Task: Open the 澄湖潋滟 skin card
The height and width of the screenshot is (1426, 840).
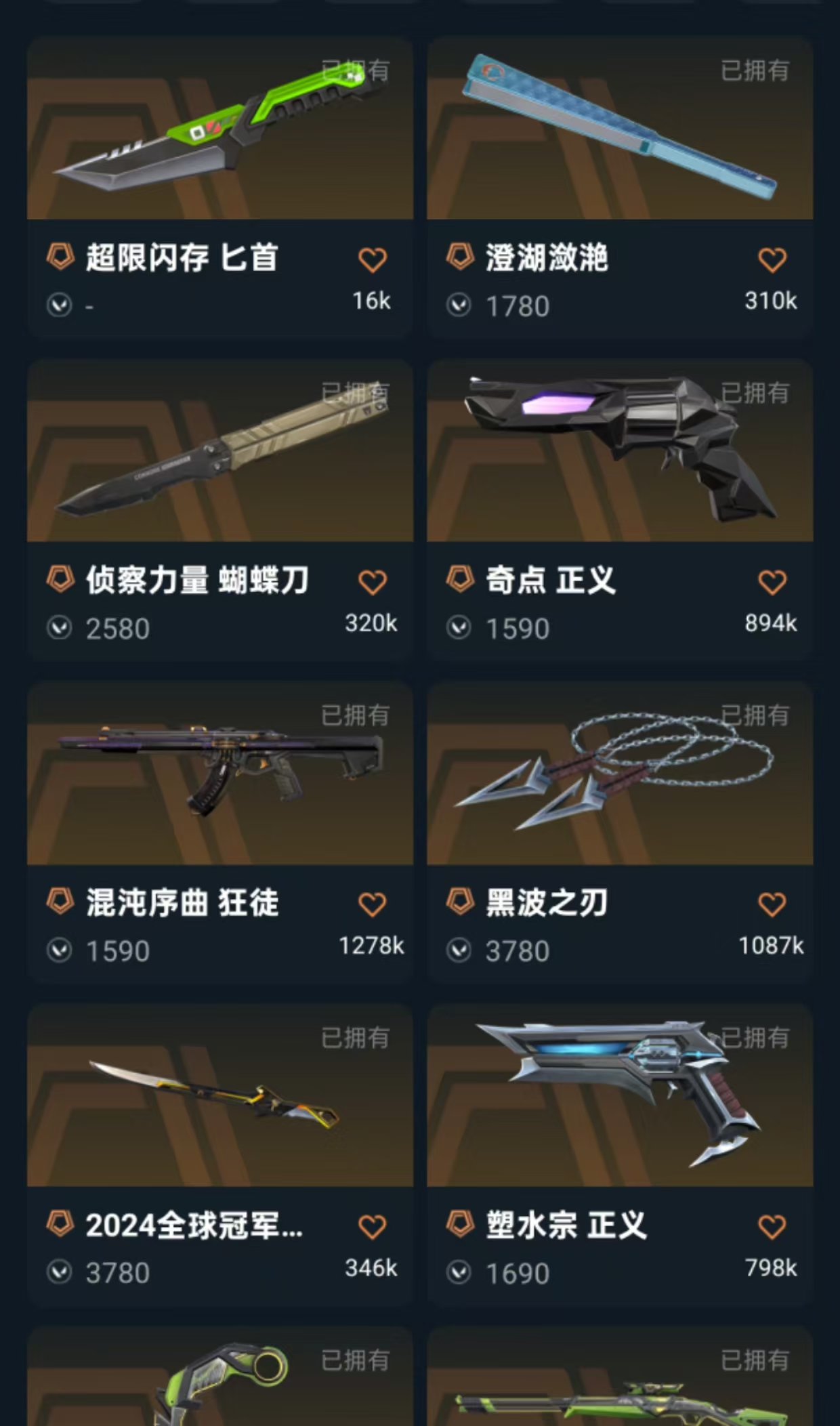Action: pos(619,129)
